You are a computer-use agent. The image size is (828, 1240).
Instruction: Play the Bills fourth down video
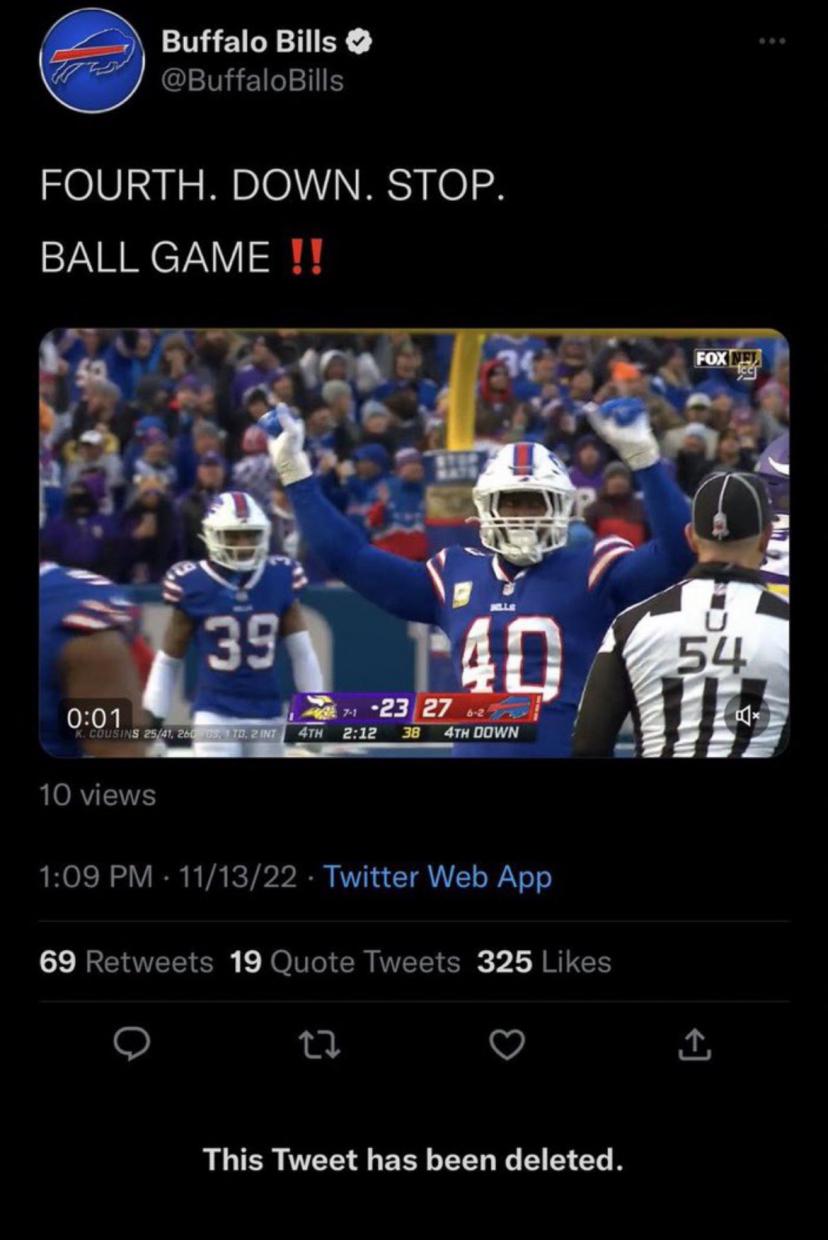414,542
